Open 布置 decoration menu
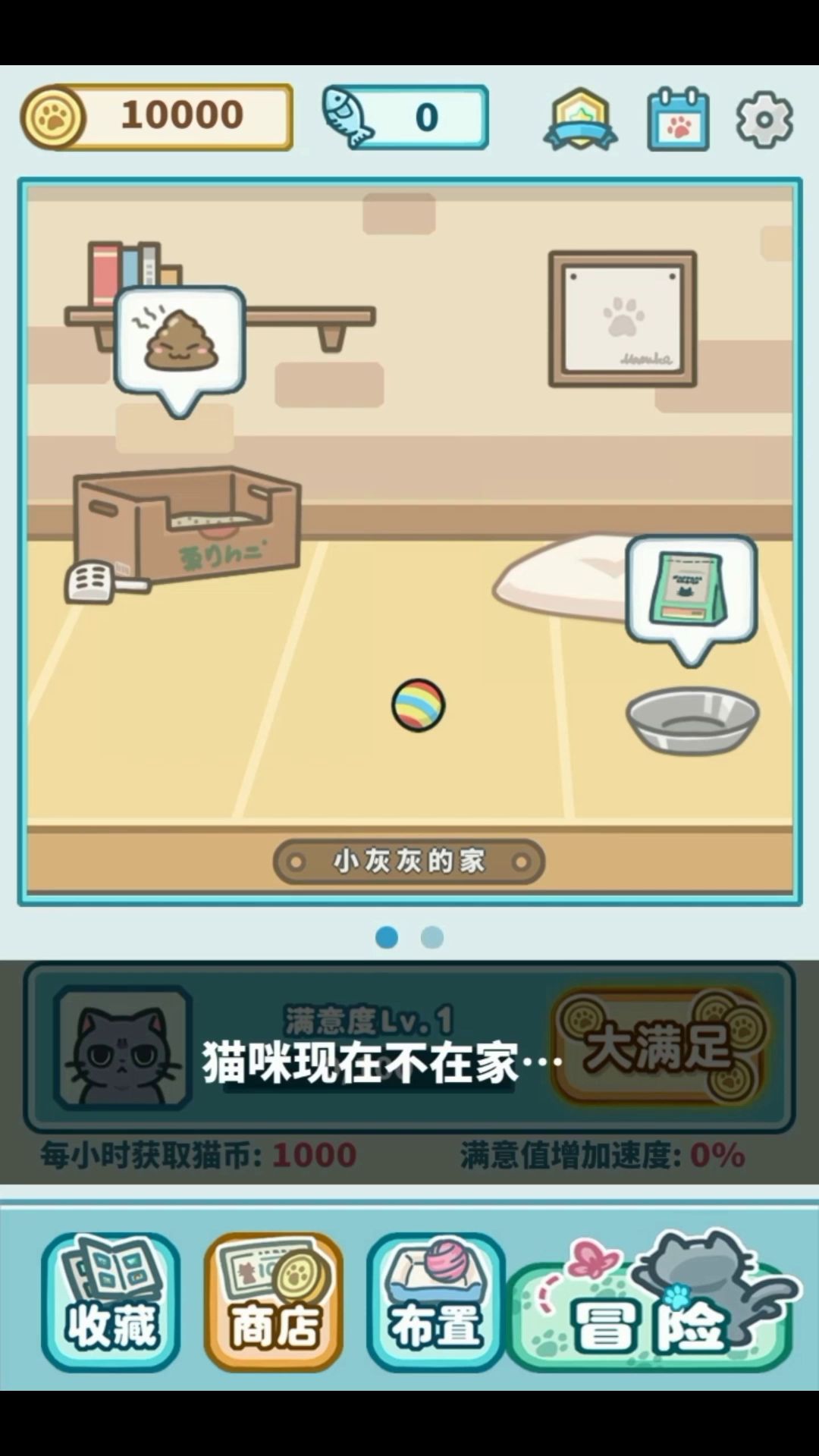 point(436,1301)
